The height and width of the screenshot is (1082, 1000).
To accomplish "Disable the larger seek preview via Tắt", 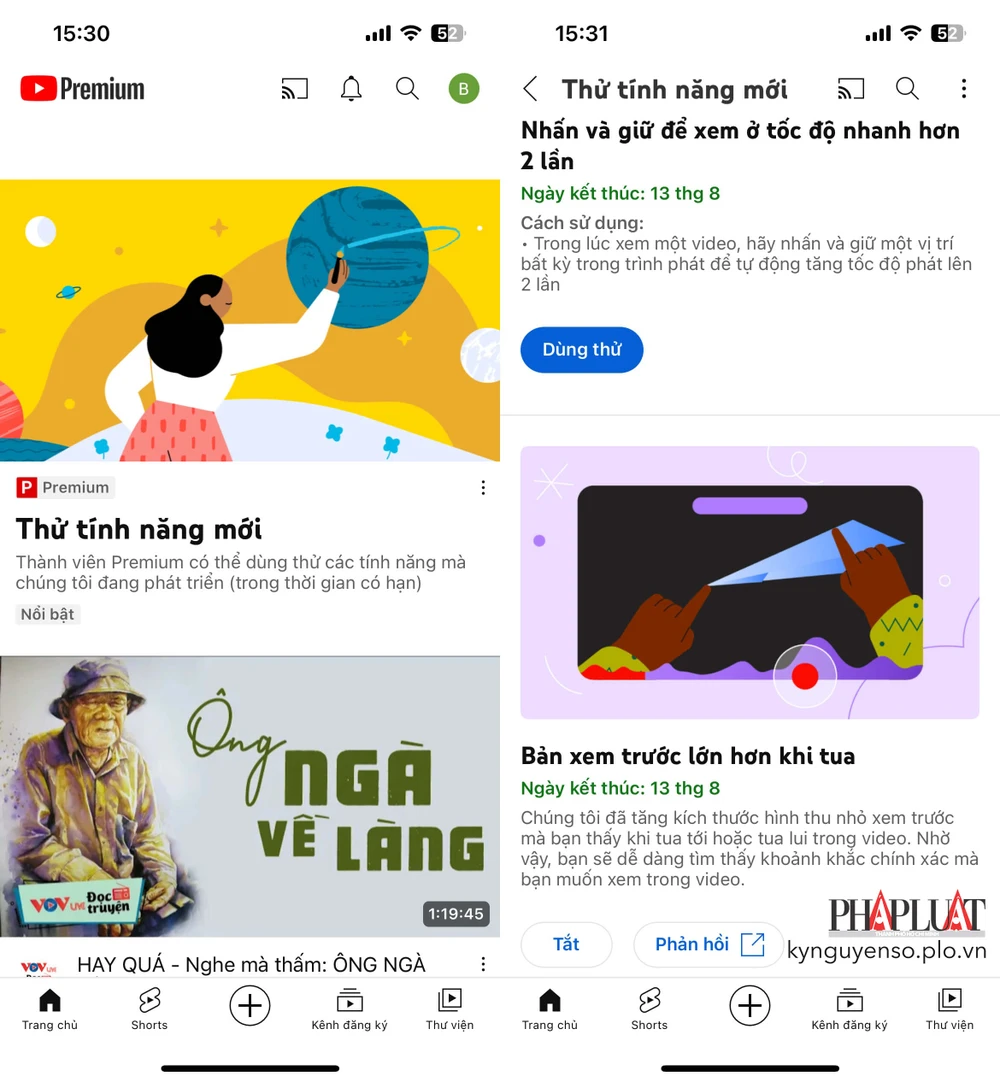I will (566, 944).
